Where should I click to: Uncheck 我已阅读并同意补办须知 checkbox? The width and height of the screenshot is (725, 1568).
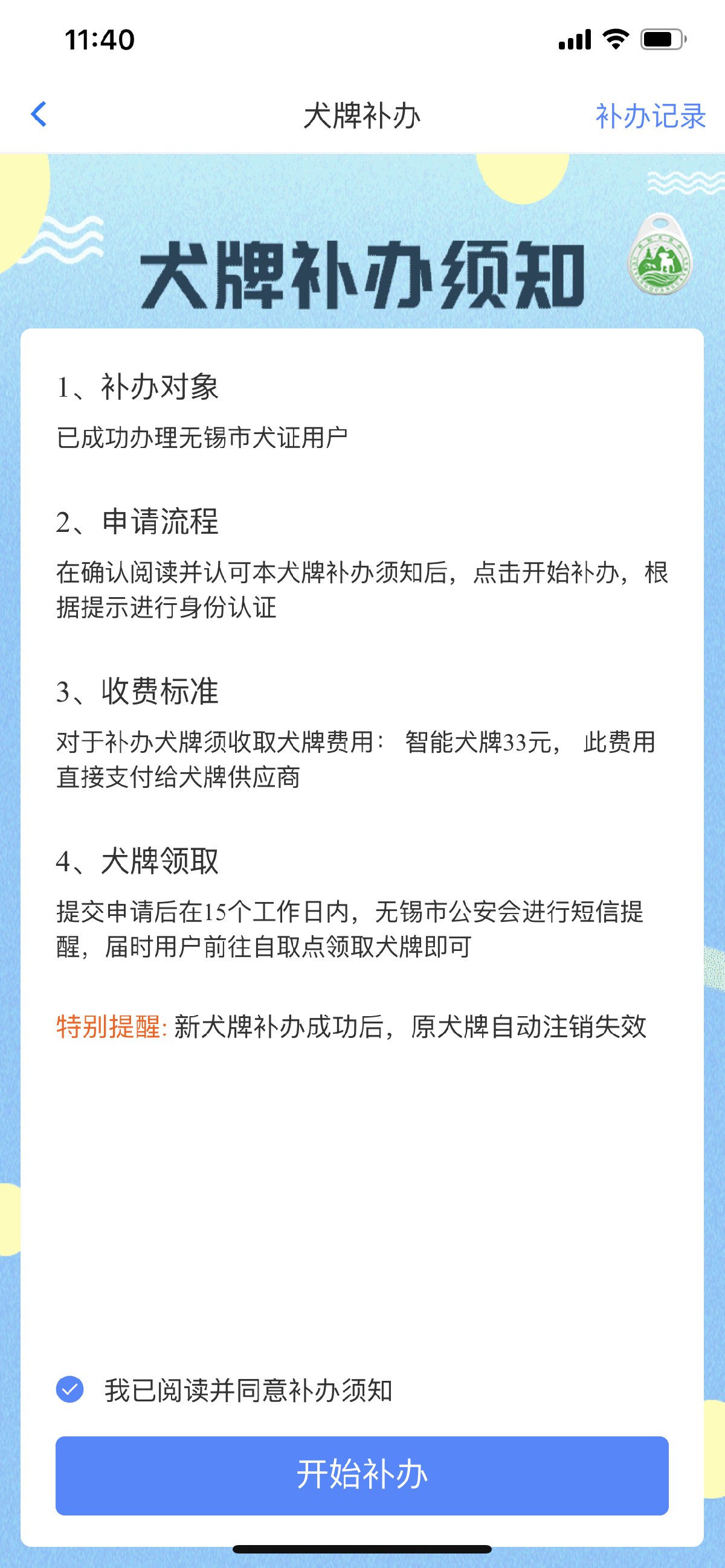(x=70, y=1390)
